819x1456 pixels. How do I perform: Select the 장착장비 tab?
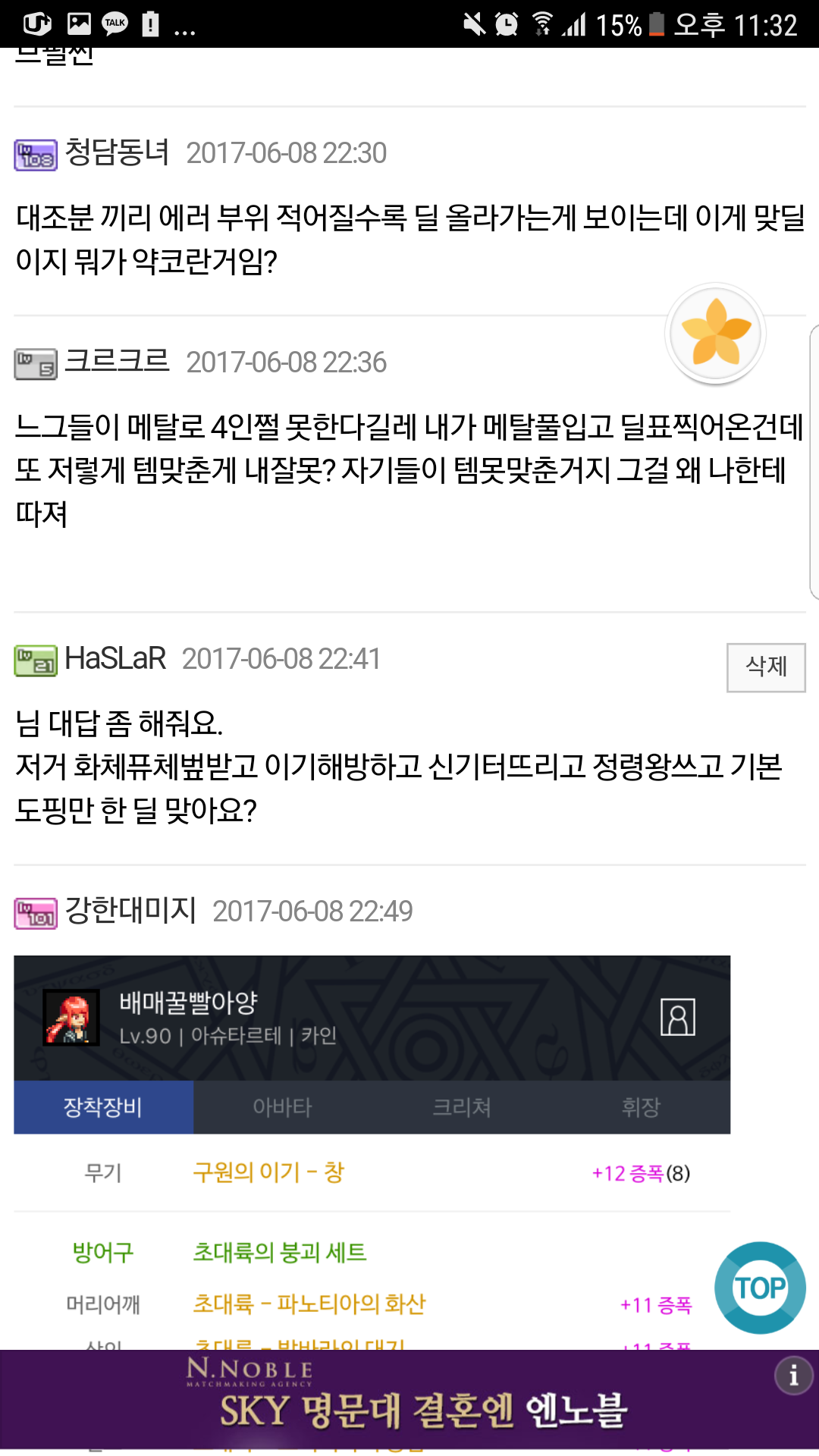pos(103,1107)
